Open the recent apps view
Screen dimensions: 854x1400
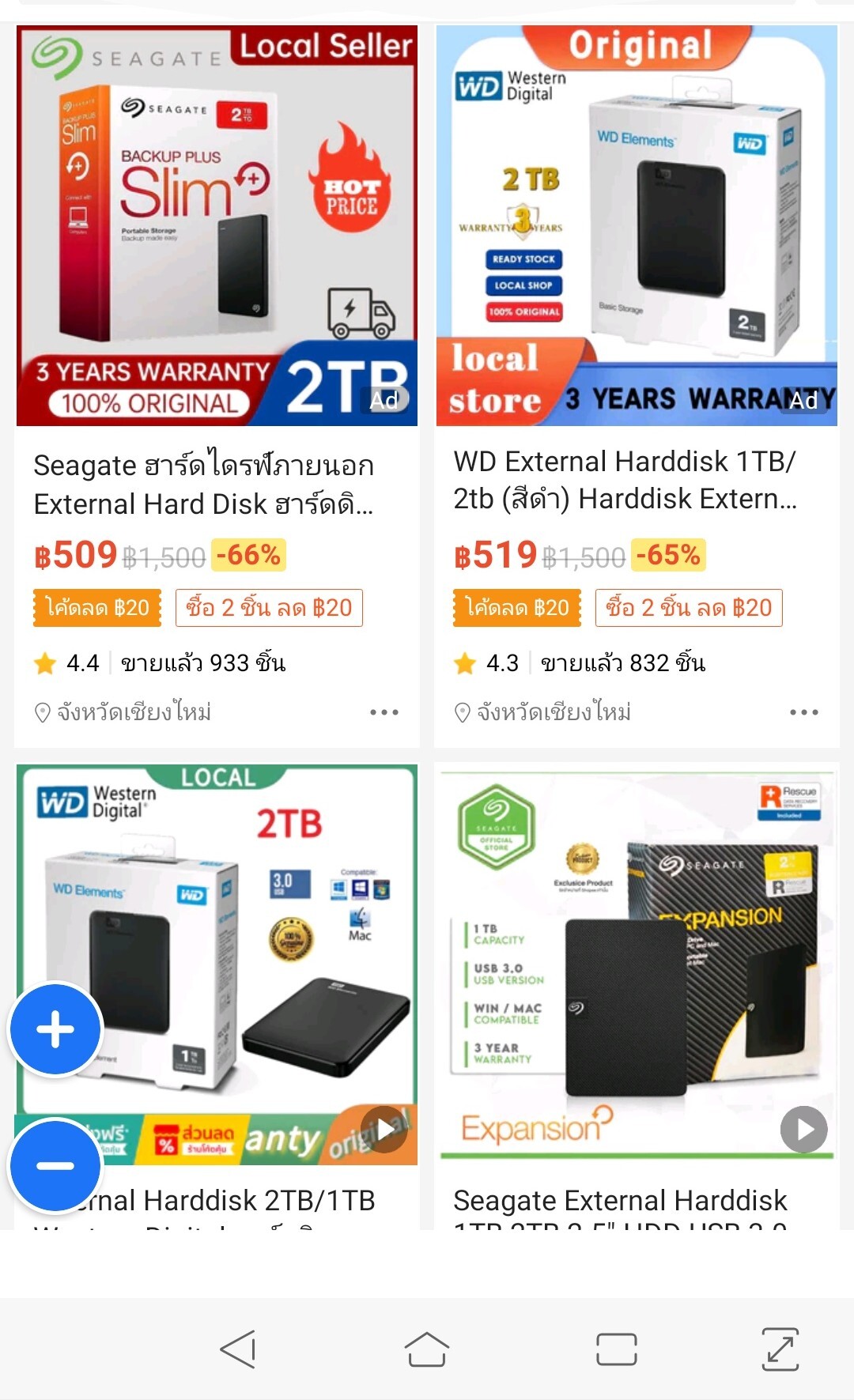[617, 1349]
